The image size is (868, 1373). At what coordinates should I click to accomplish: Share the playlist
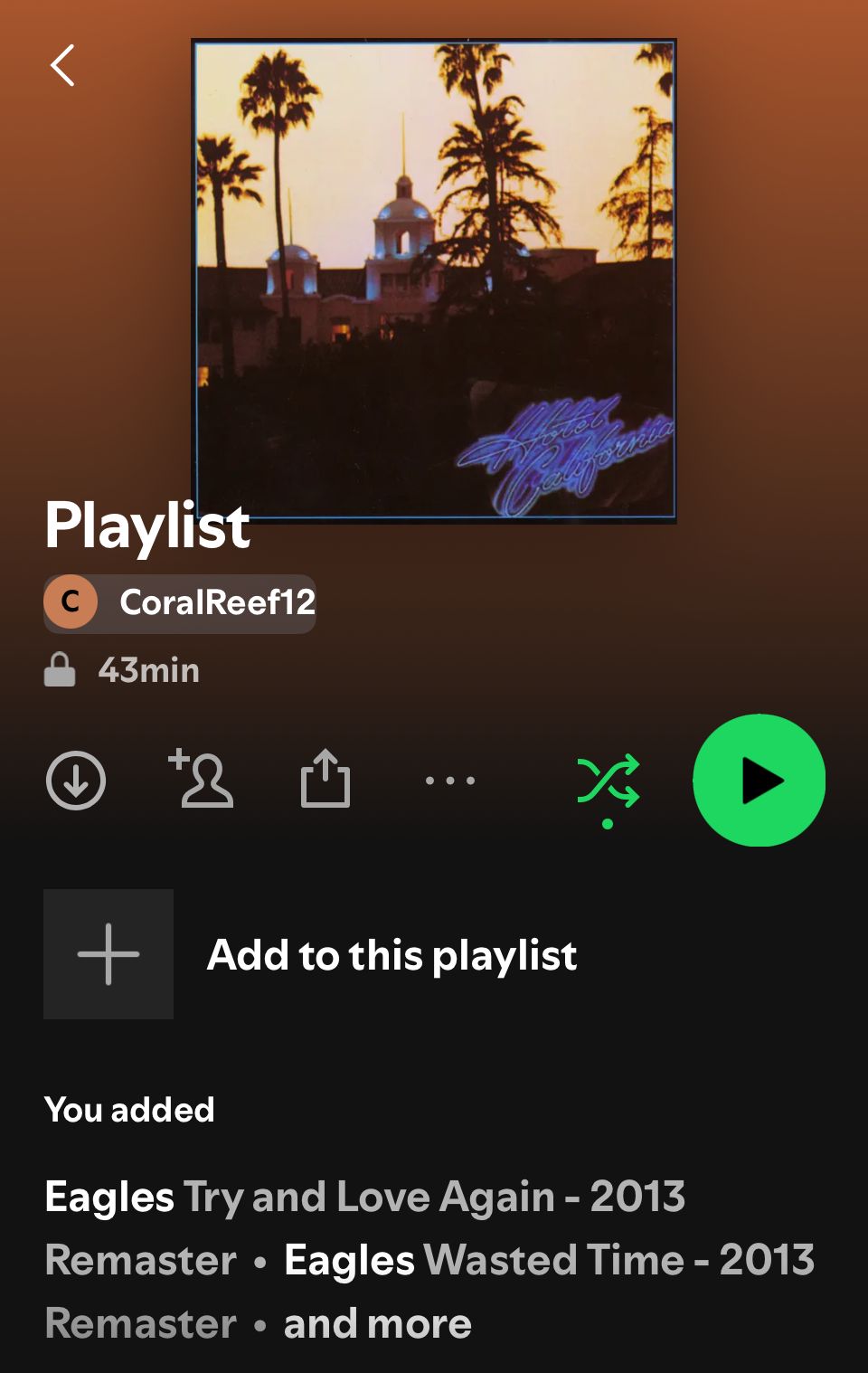[x=326, y=781]
